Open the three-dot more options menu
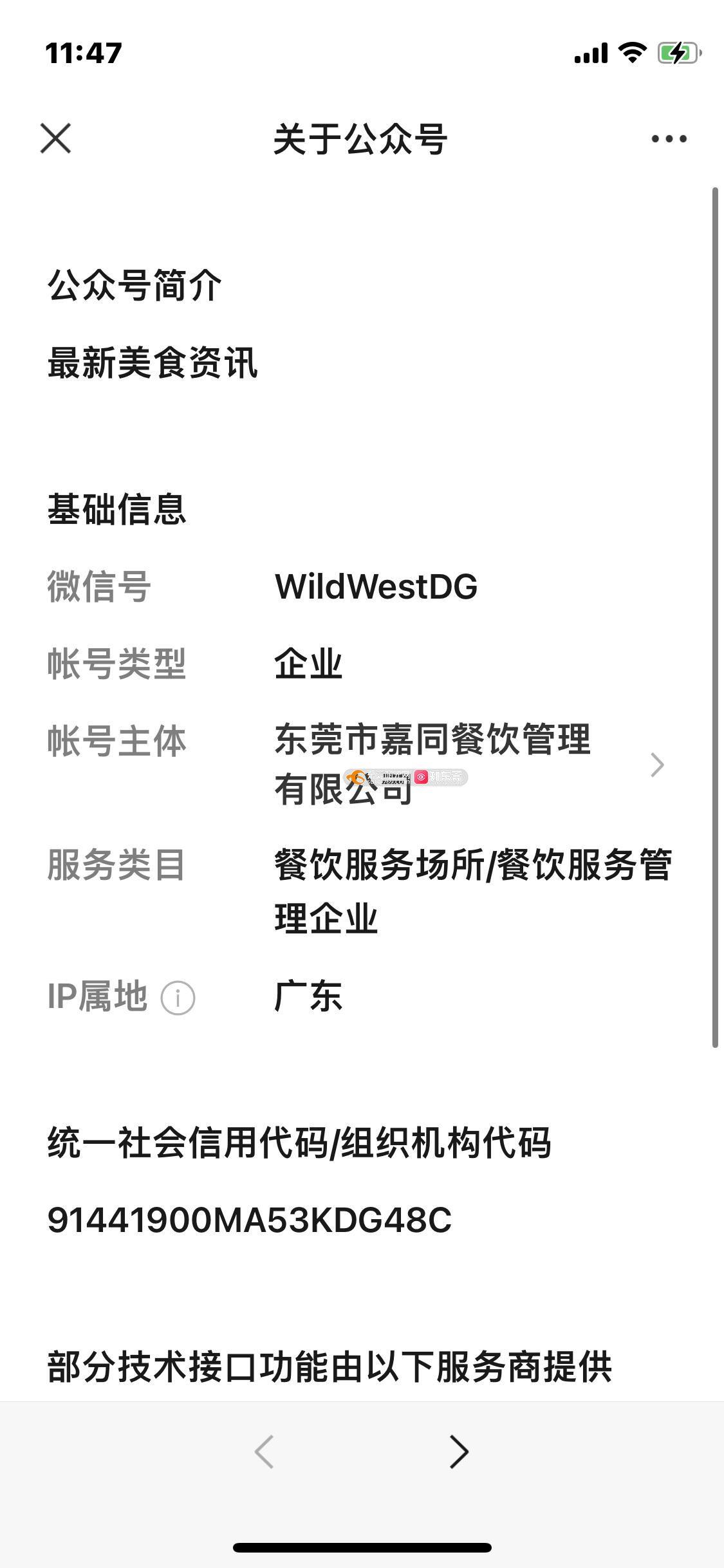Screen dimensions: 724x1568 [669, 138]
